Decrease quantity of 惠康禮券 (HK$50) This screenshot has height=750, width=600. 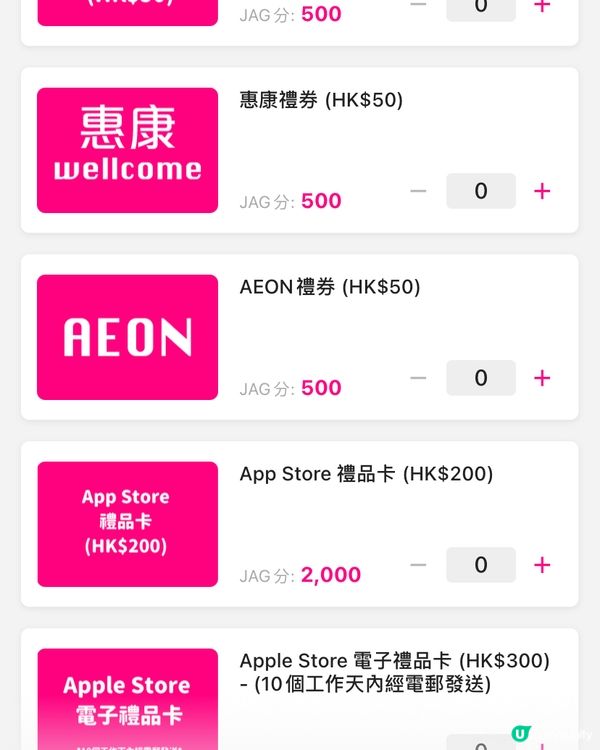(x=418, y=191)
